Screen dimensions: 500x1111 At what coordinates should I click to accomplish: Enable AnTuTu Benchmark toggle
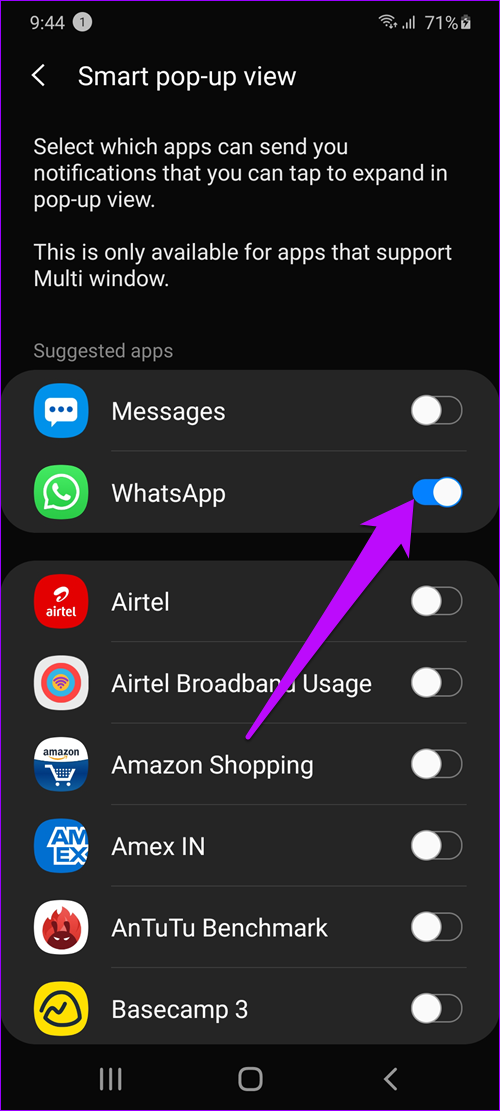[436, 927]
